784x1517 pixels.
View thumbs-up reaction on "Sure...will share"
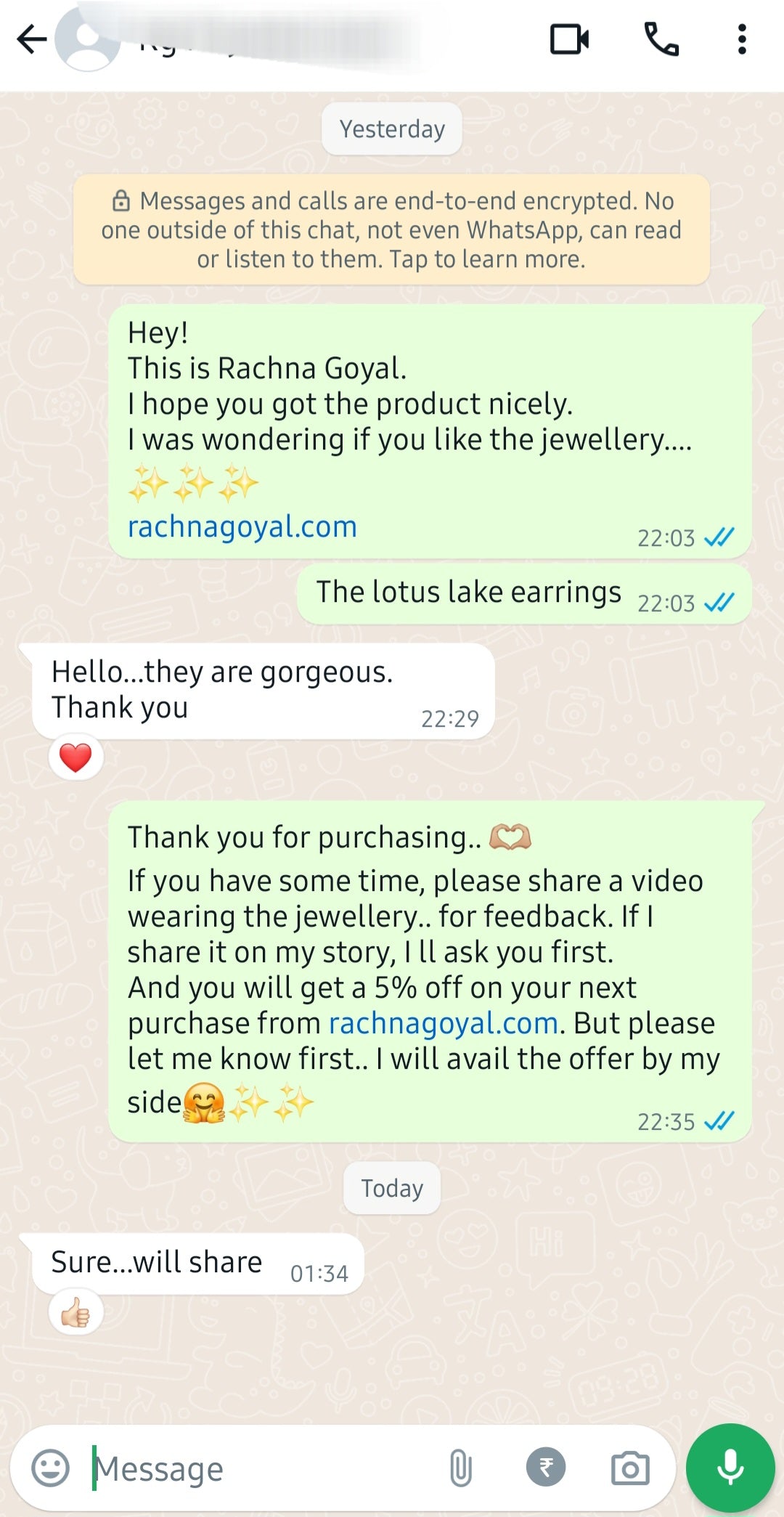click(75, 1313)
